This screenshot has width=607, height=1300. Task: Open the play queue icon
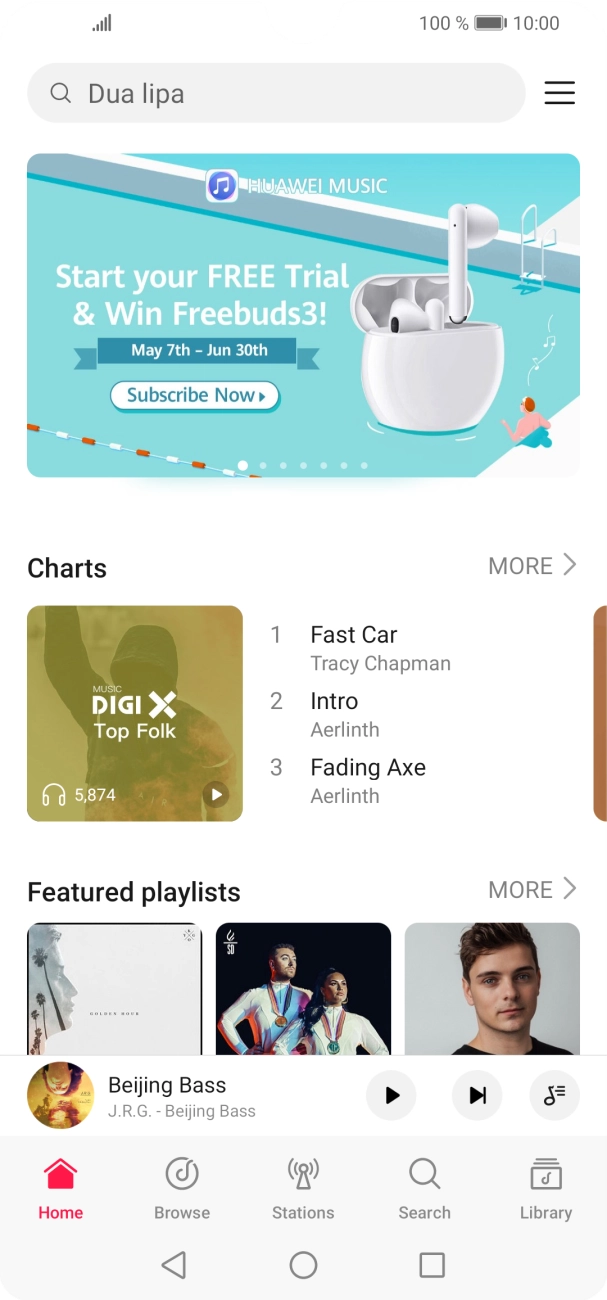click(554, 1095)
